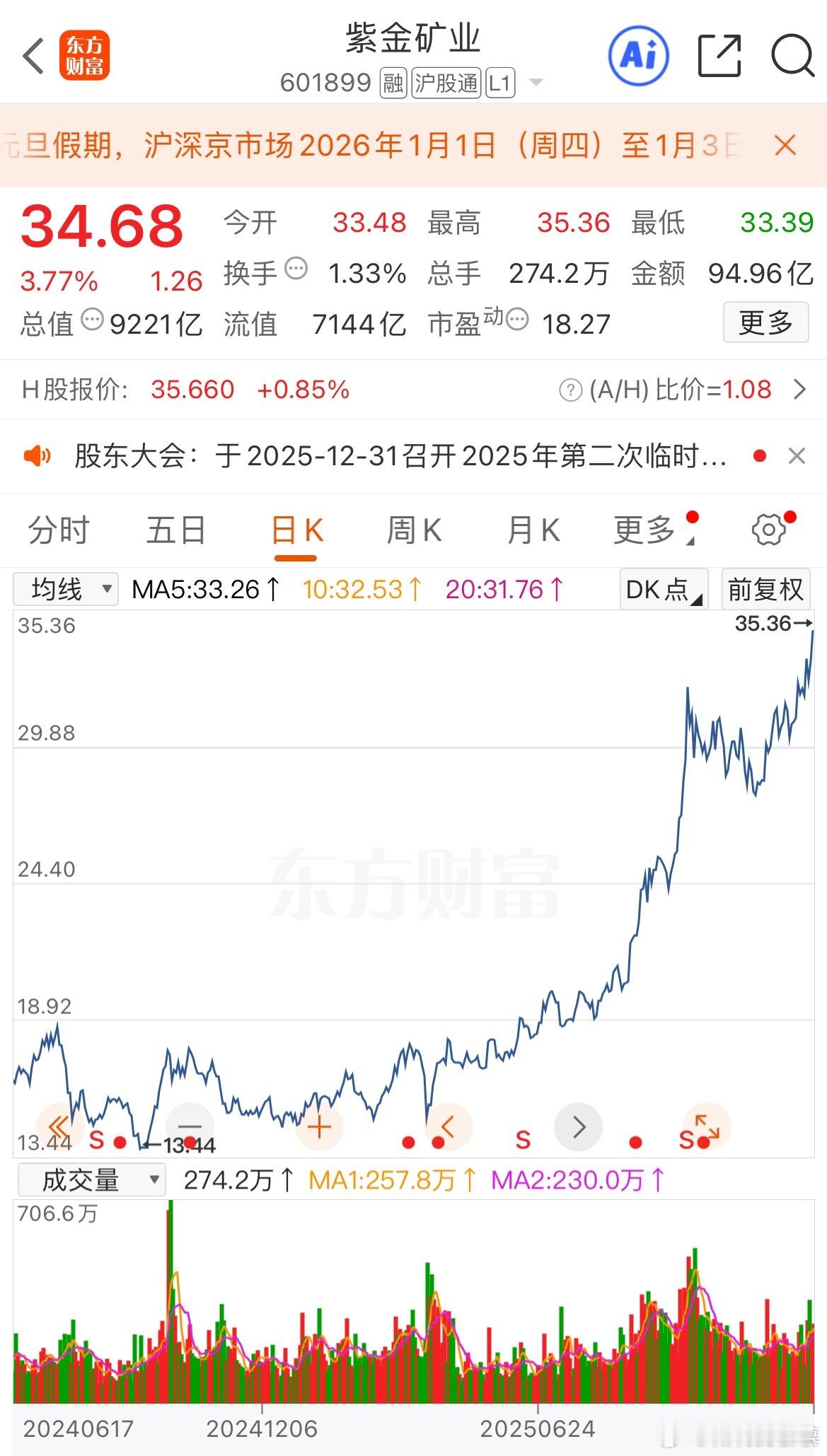Open the AI assistant icon
Viewport: 827px width, 1456px height.
[x=637, y=55]
